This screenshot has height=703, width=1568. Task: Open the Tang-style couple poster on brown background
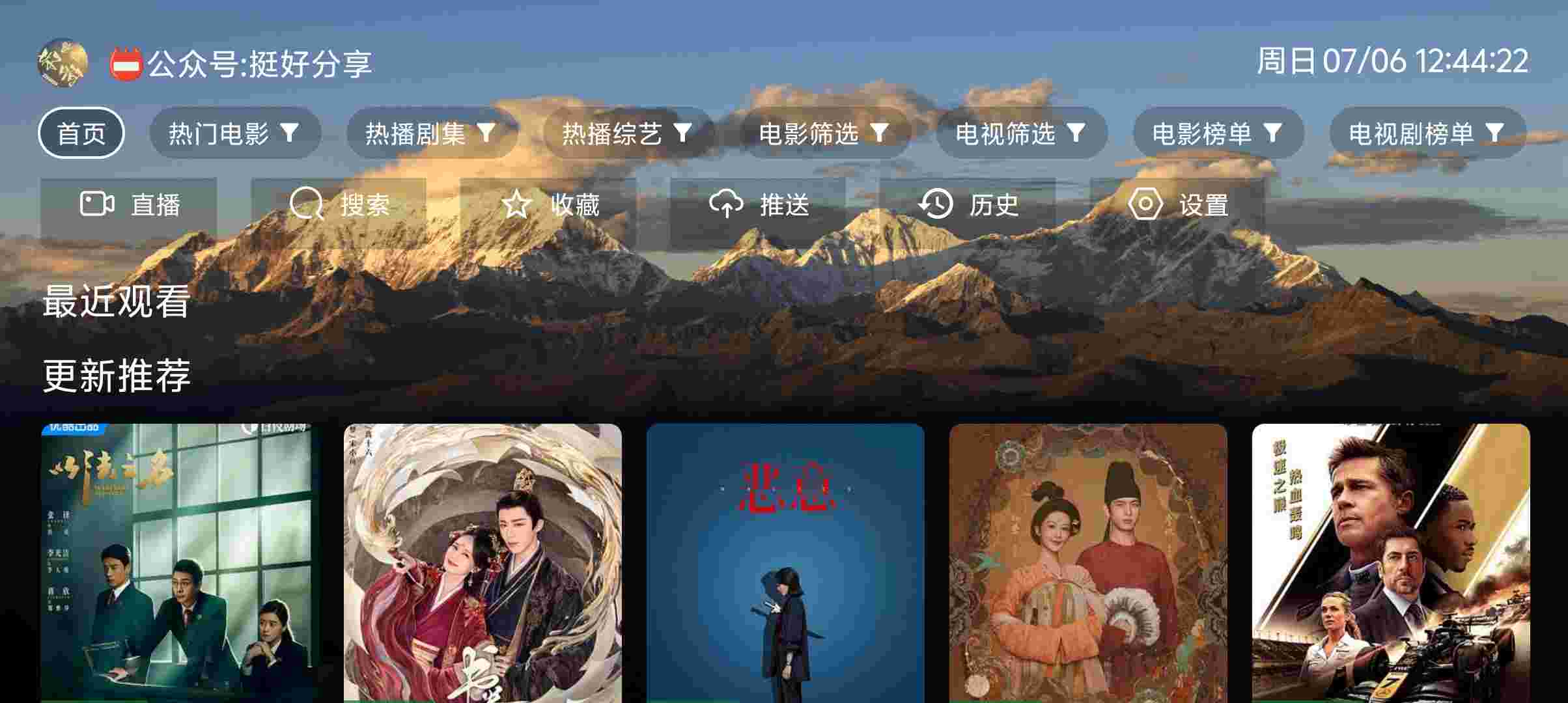coord(1088,563)
